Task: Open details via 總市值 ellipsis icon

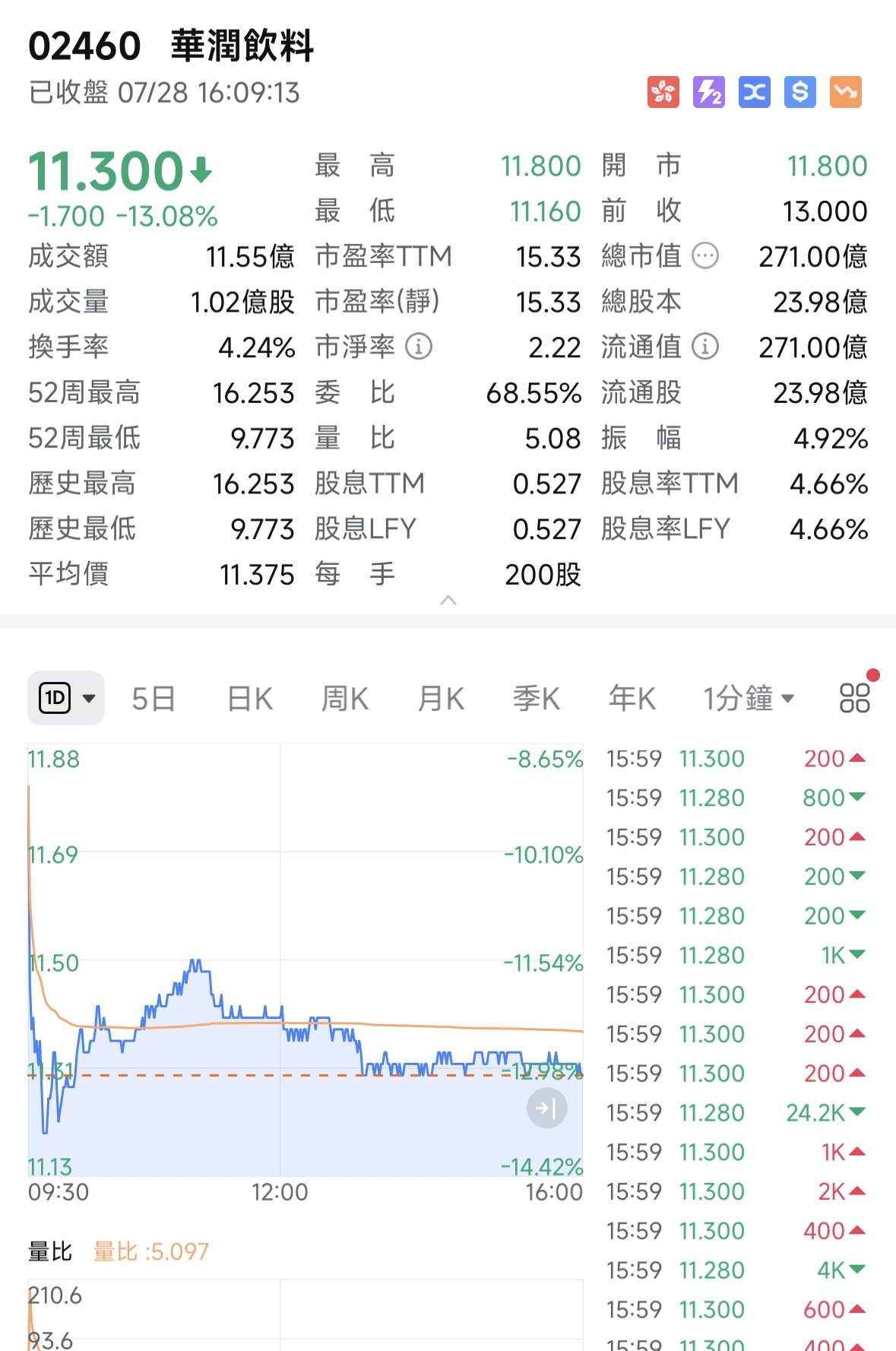Action: coord(704,256)
